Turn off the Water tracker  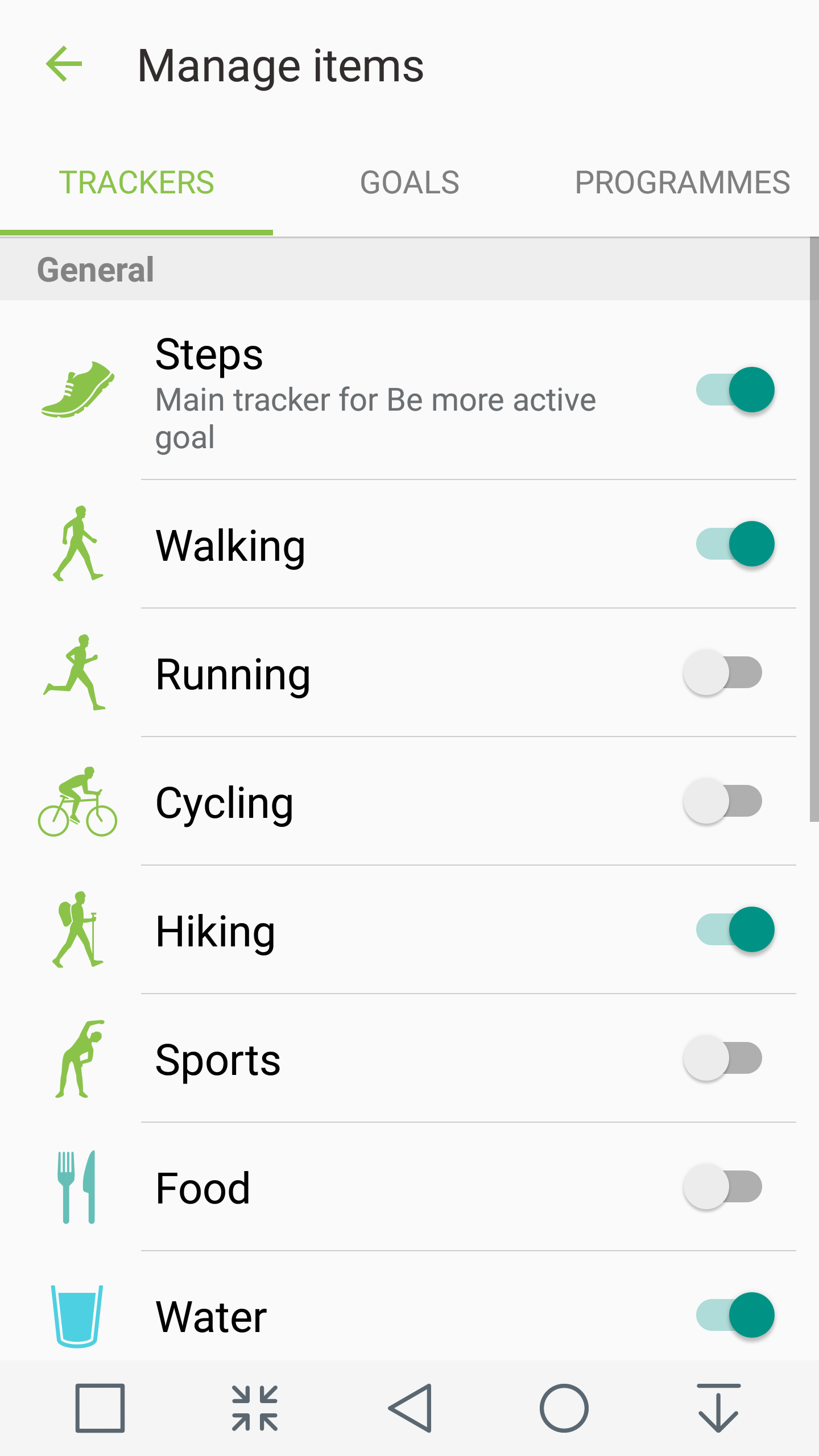coord(735,1316)
